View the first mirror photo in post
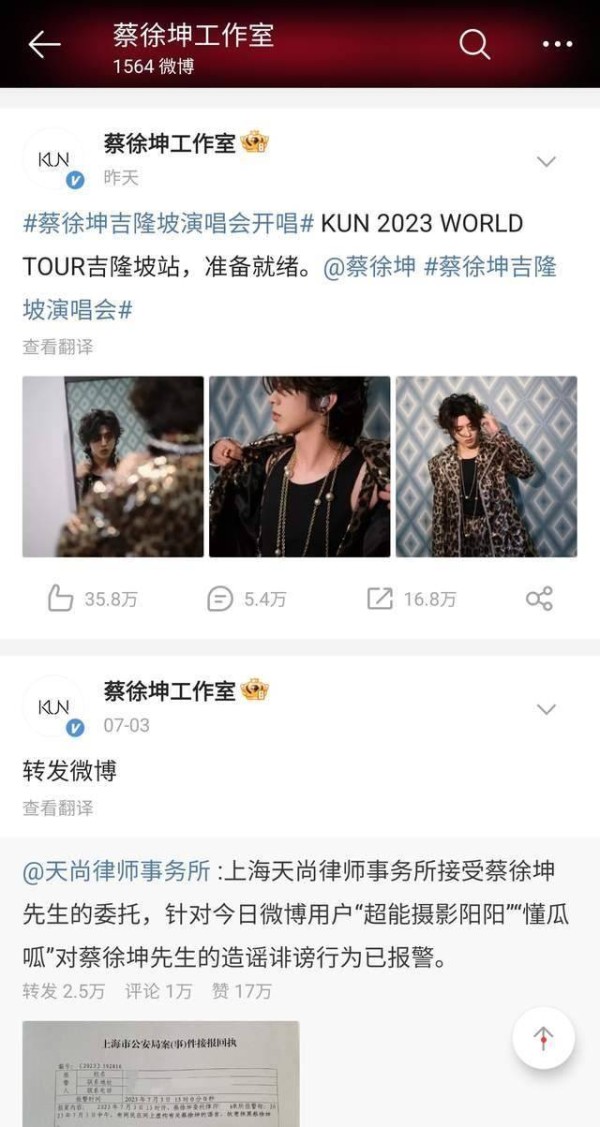 point(113,466)
